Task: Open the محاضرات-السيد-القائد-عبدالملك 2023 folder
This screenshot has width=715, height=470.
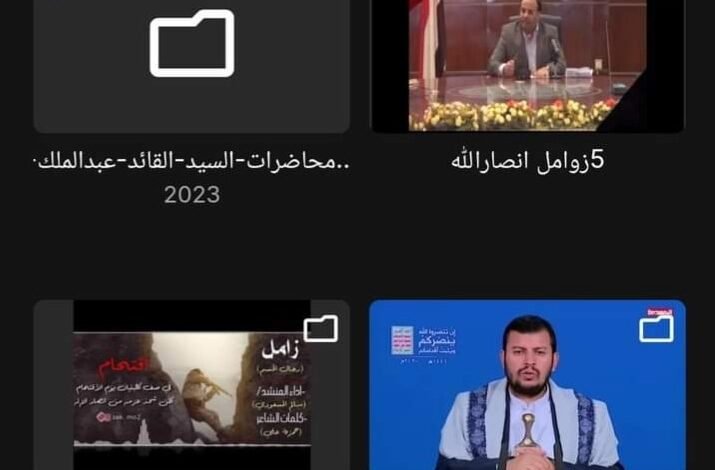Action: [191, 65]
